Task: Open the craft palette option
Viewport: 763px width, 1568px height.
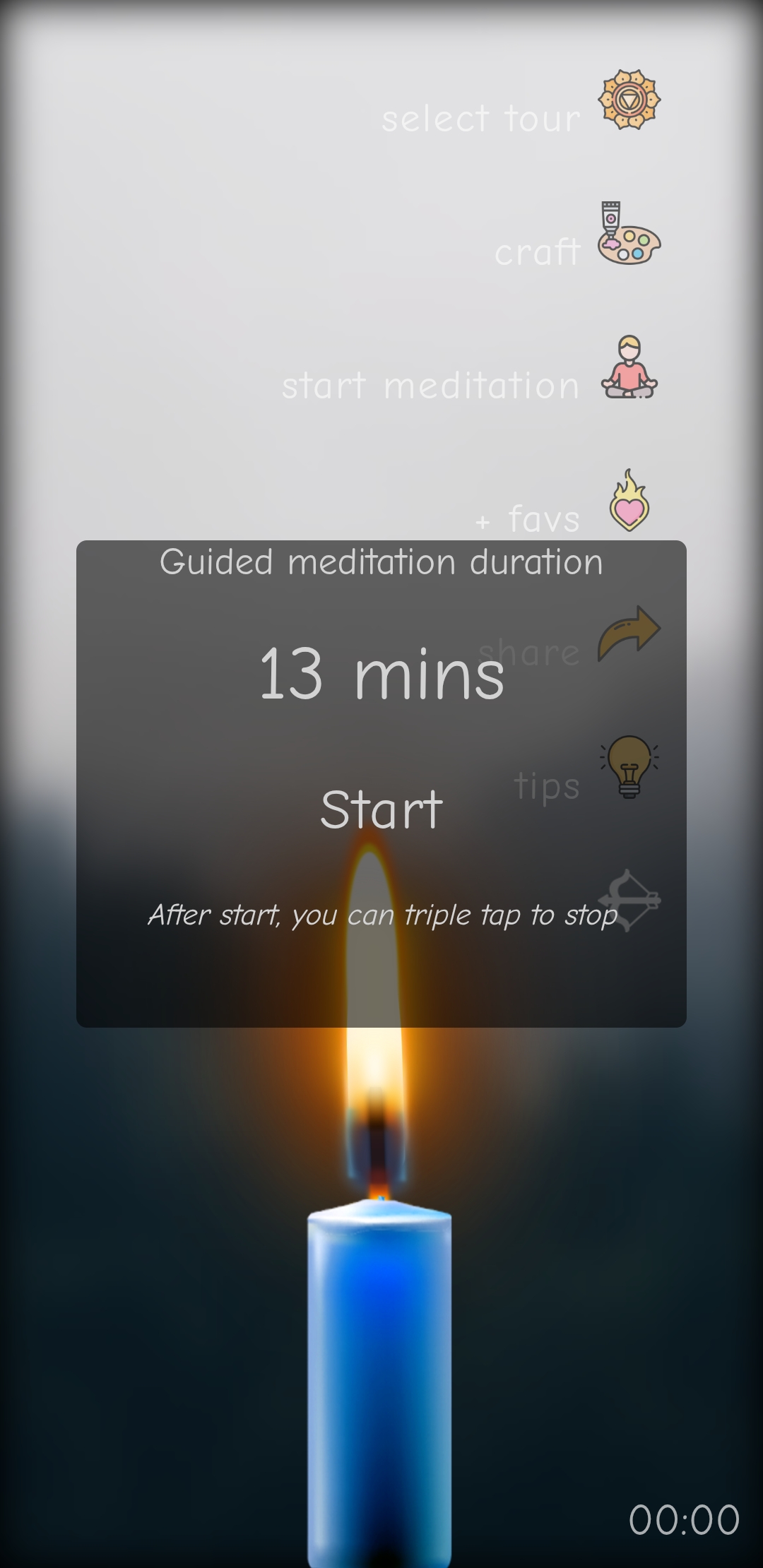Action: [x=629, y=234]
